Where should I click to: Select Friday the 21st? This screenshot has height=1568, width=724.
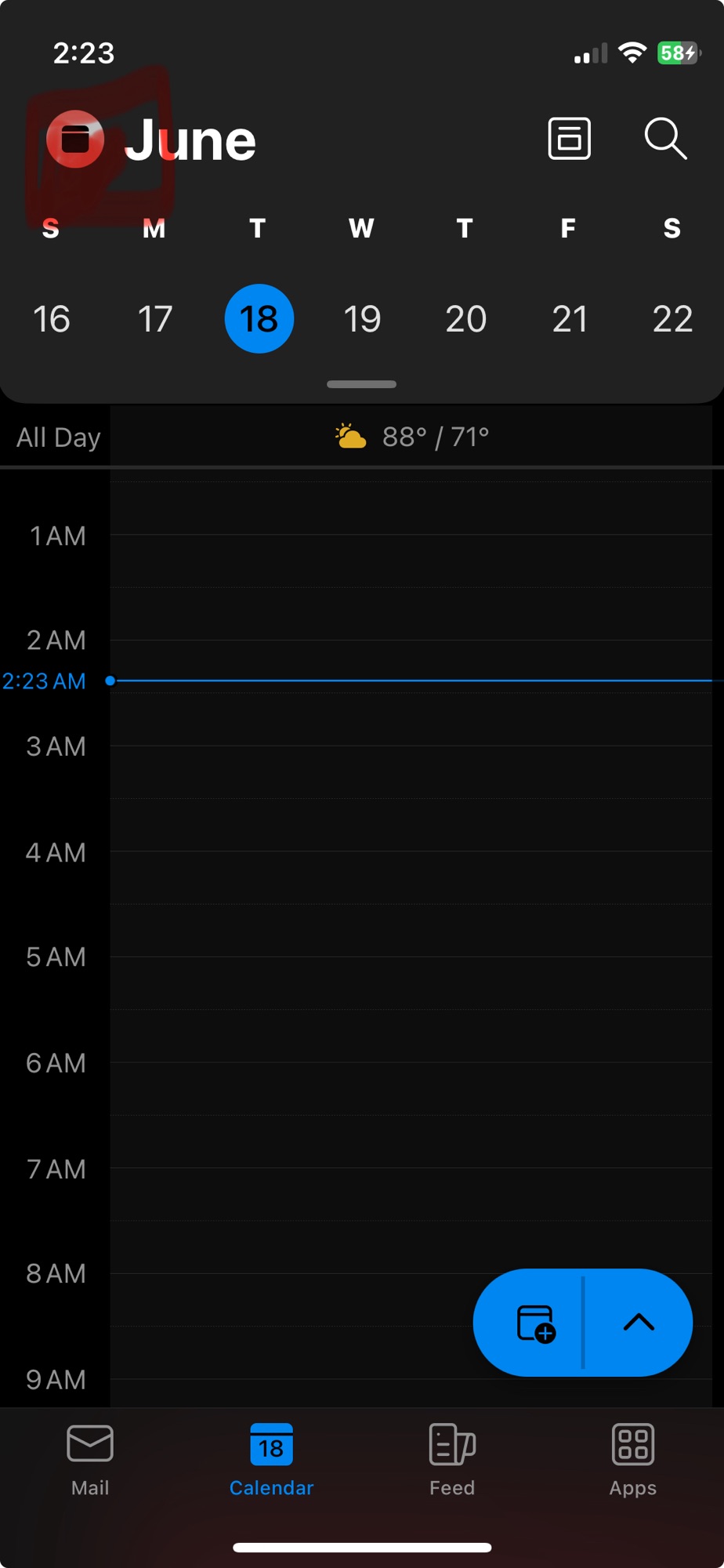coord(570,319)
